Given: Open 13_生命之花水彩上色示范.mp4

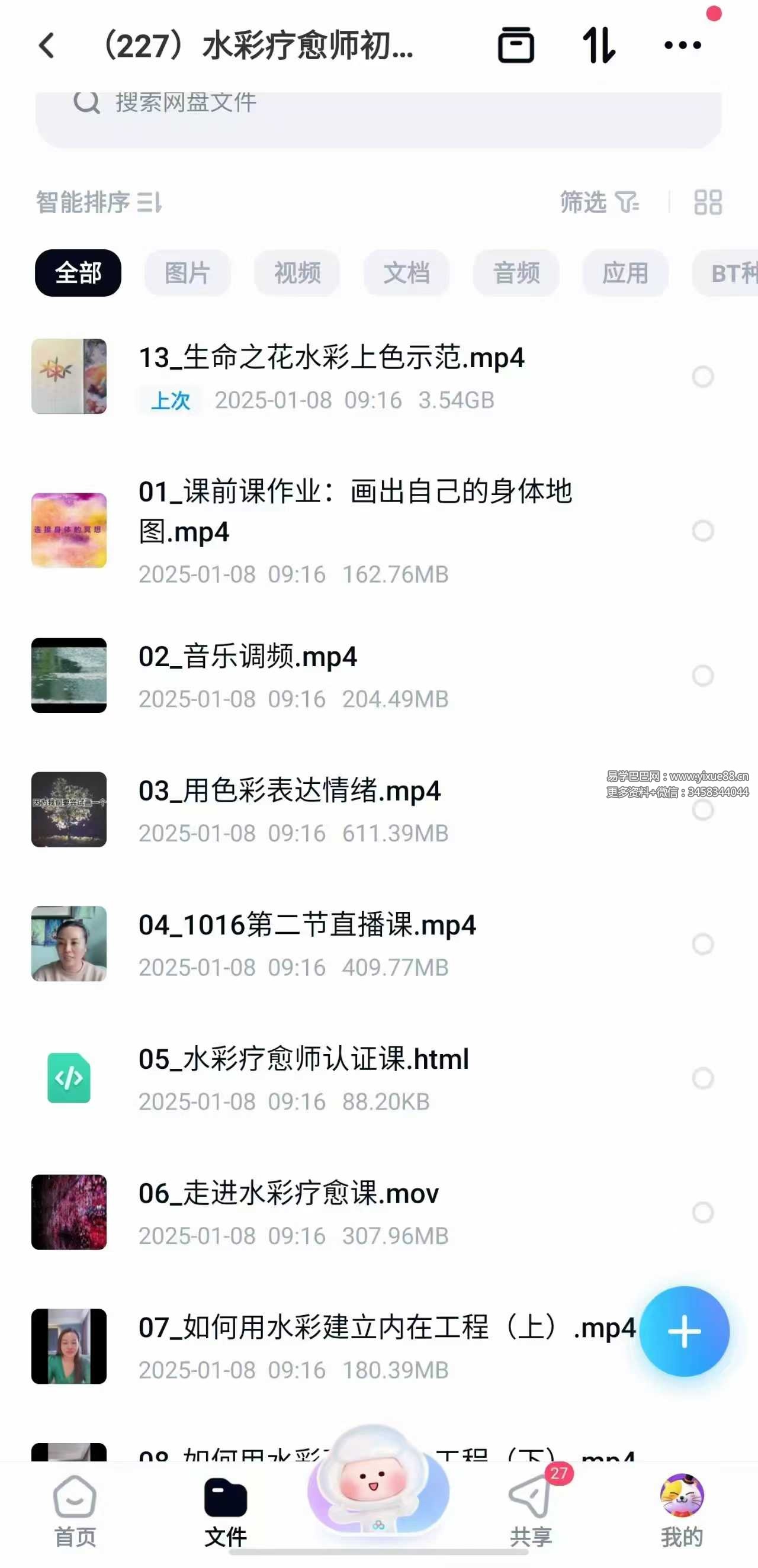Looking at the screenshot, I should [331, 358].
